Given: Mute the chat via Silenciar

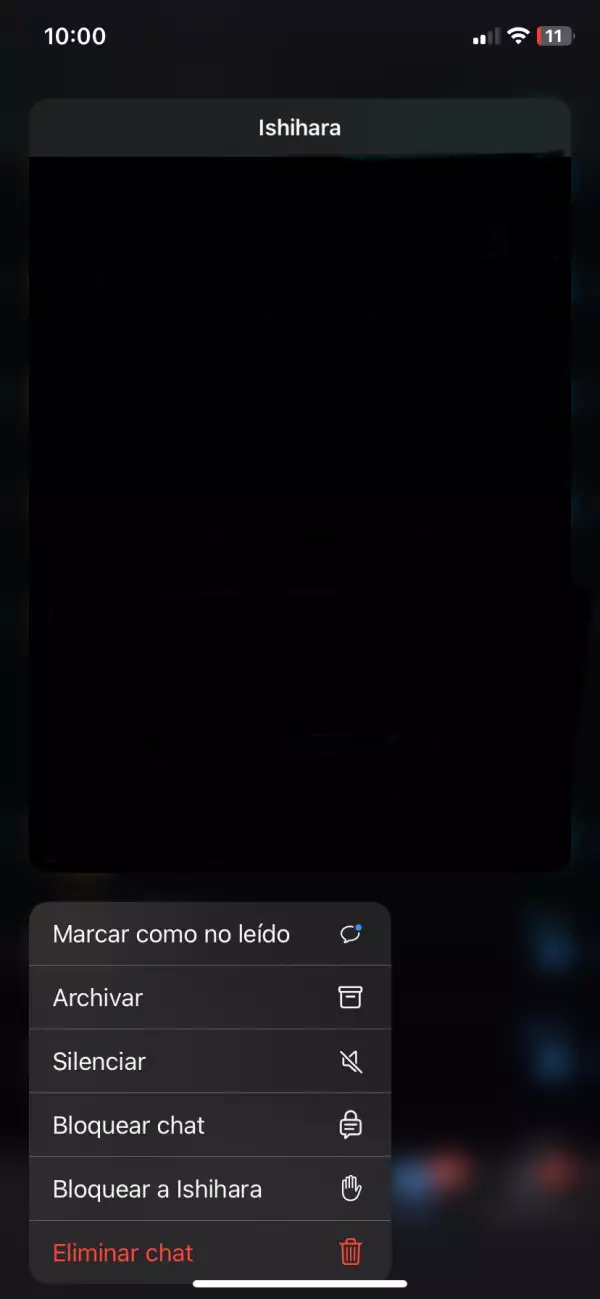Looking at the screenshot, I should point(209,1061).
